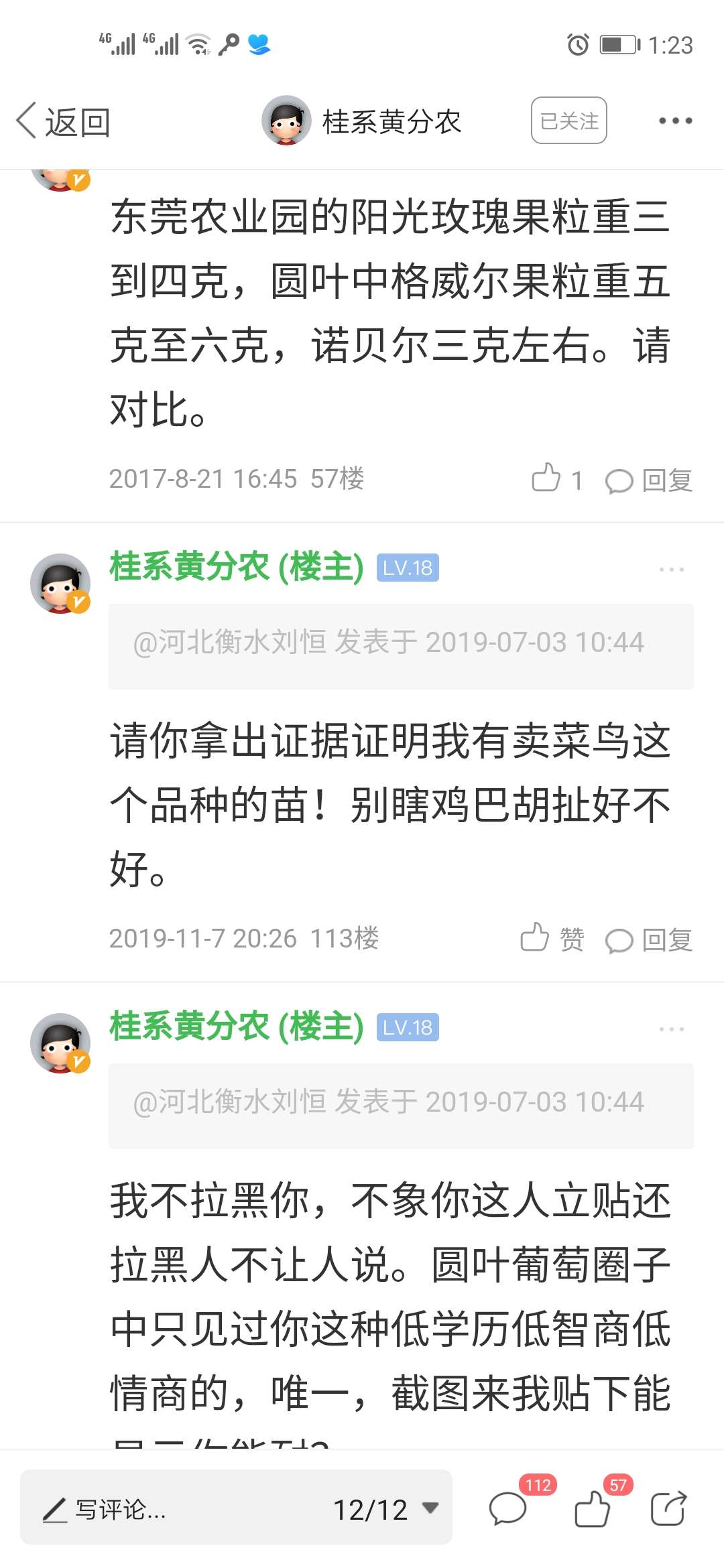This screenshot has width=724, height=1568.
Task: Go back with the 返回 button
Action: [x=64, y=122]
